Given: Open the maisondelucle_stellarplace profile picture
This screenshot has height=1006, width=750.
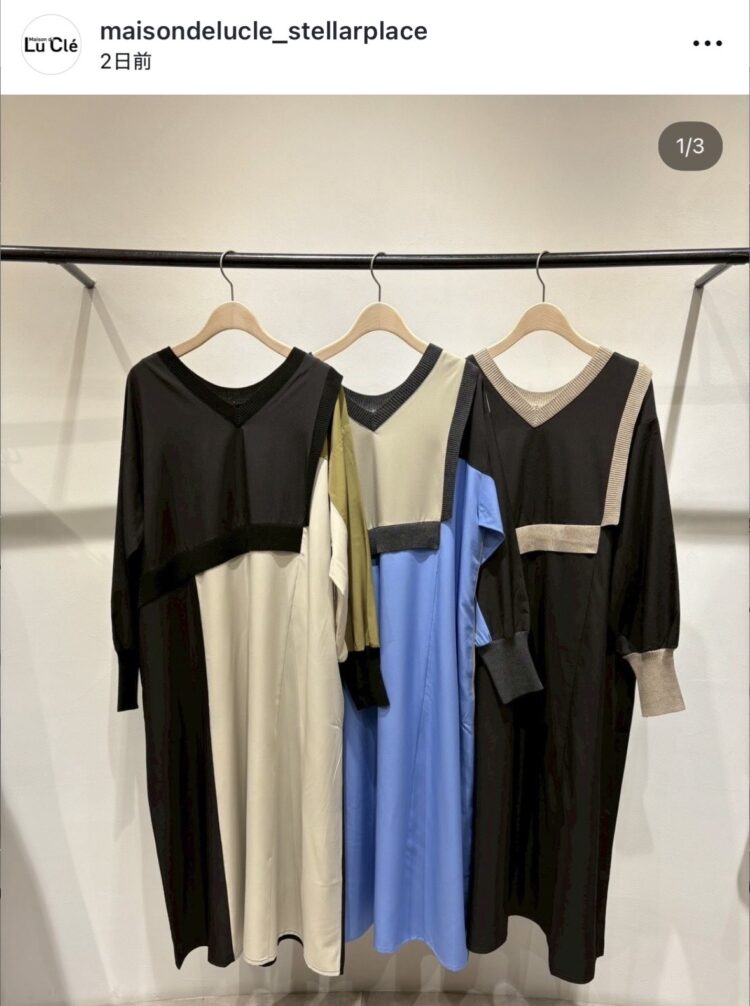Looking at the screenshot, I should 51,44.
